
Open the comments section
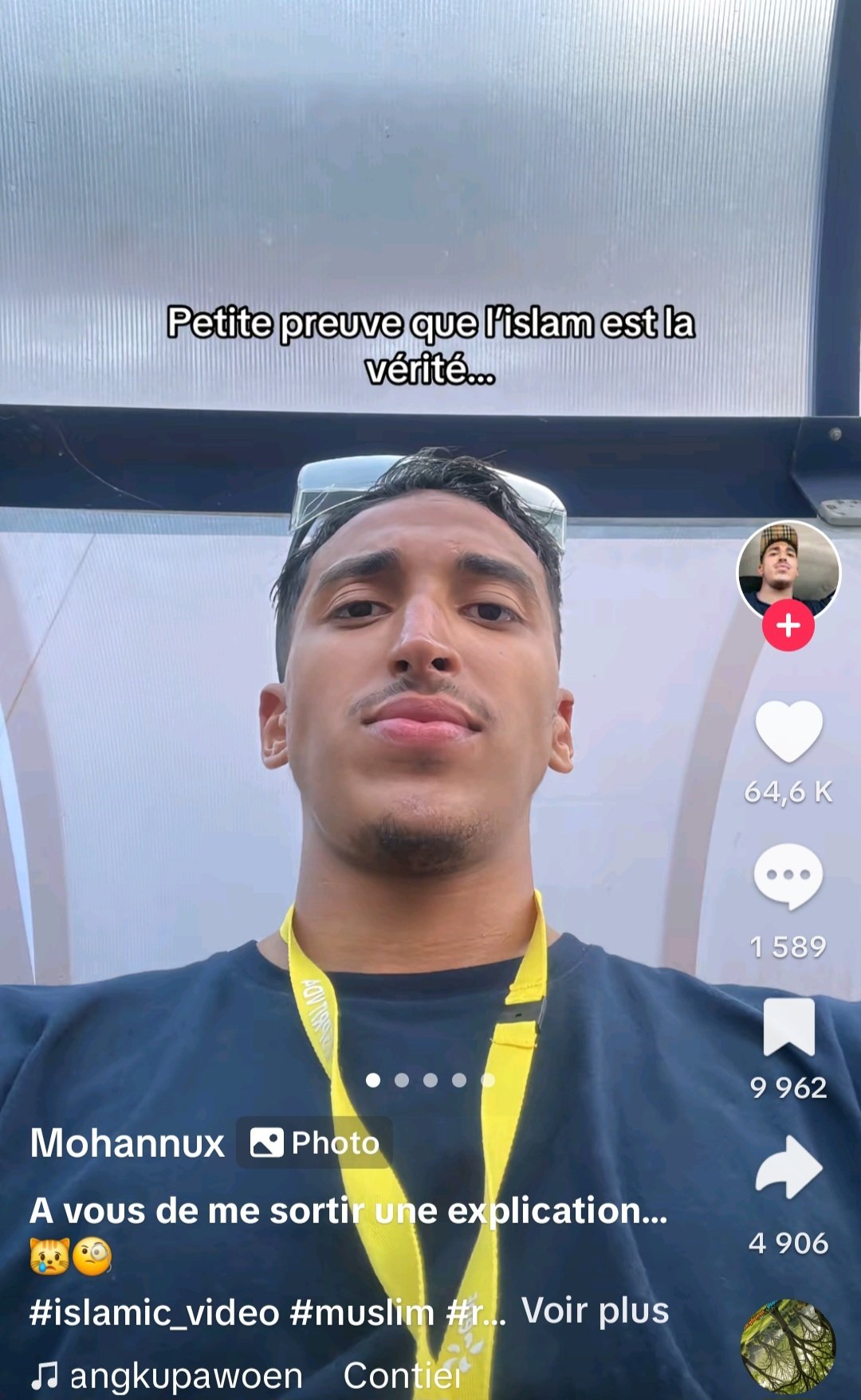click(x=788, y=876)
